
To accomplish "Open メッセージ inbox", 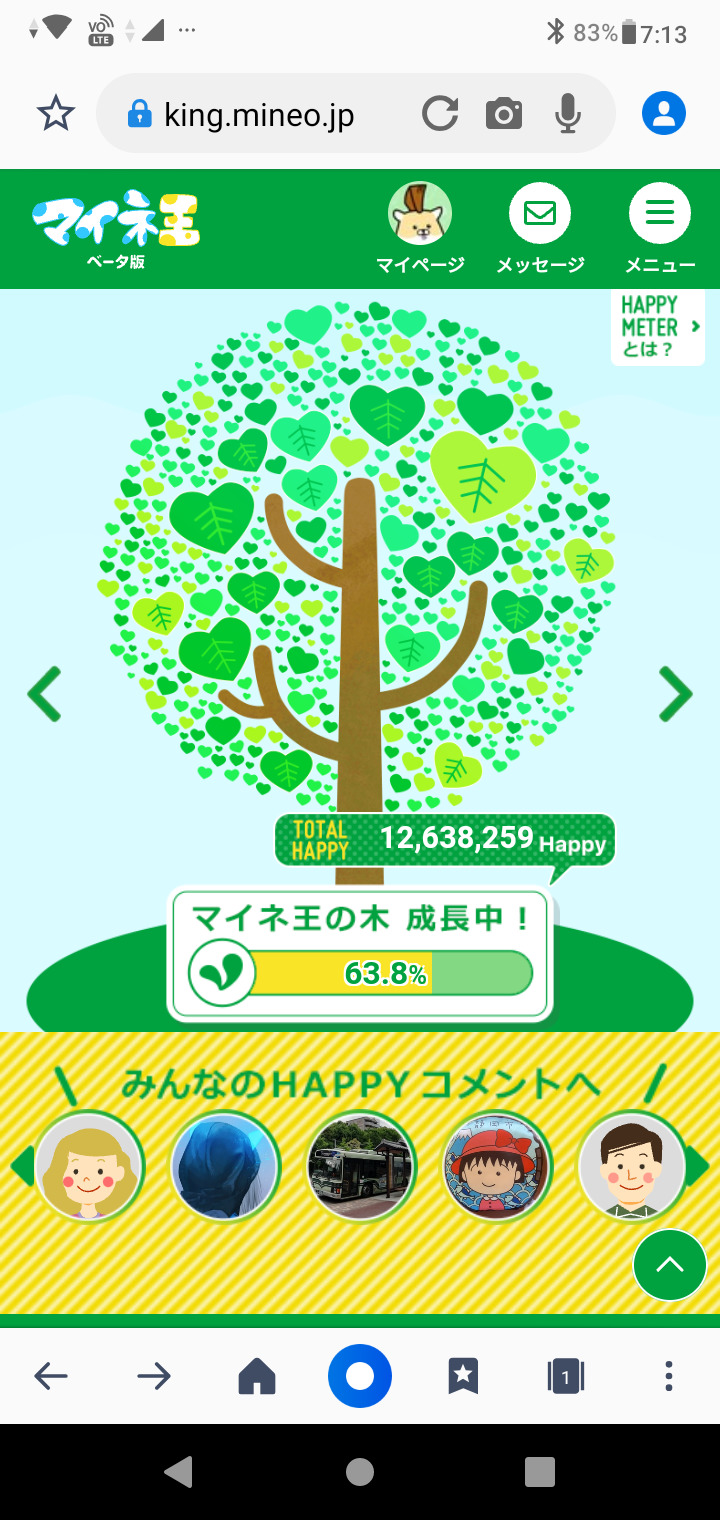I will point(540,229).
